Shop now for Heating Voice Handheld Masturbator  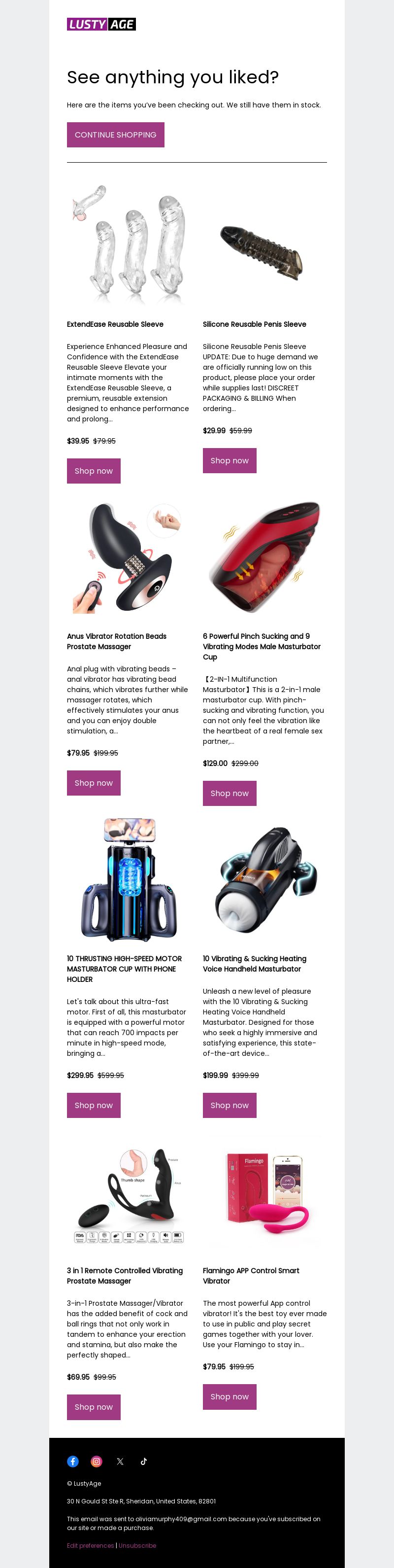[x=229, y=1105]
